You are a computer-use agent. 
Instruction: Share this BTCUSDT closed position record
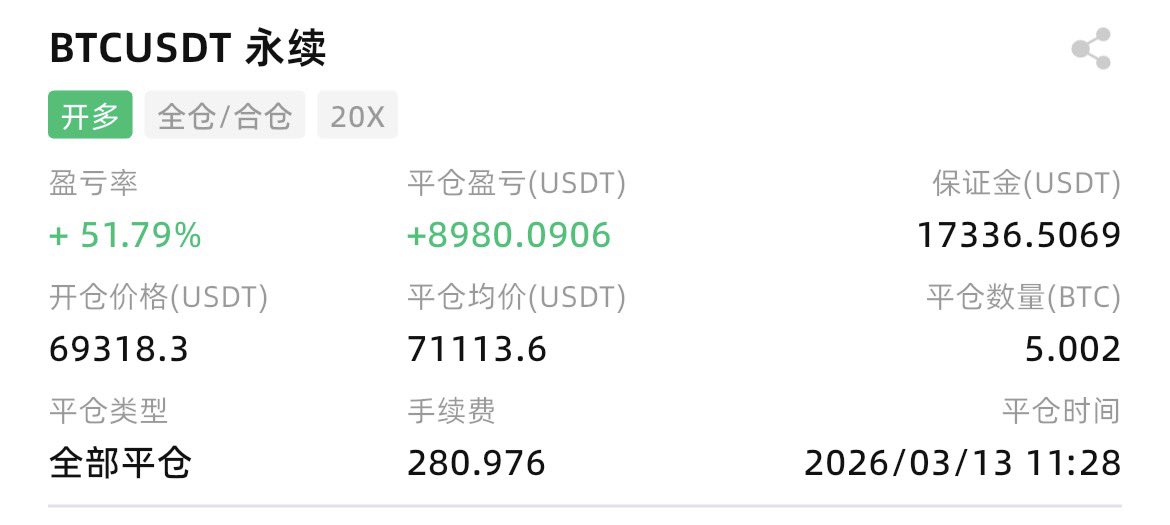(x=1091, y=49)
